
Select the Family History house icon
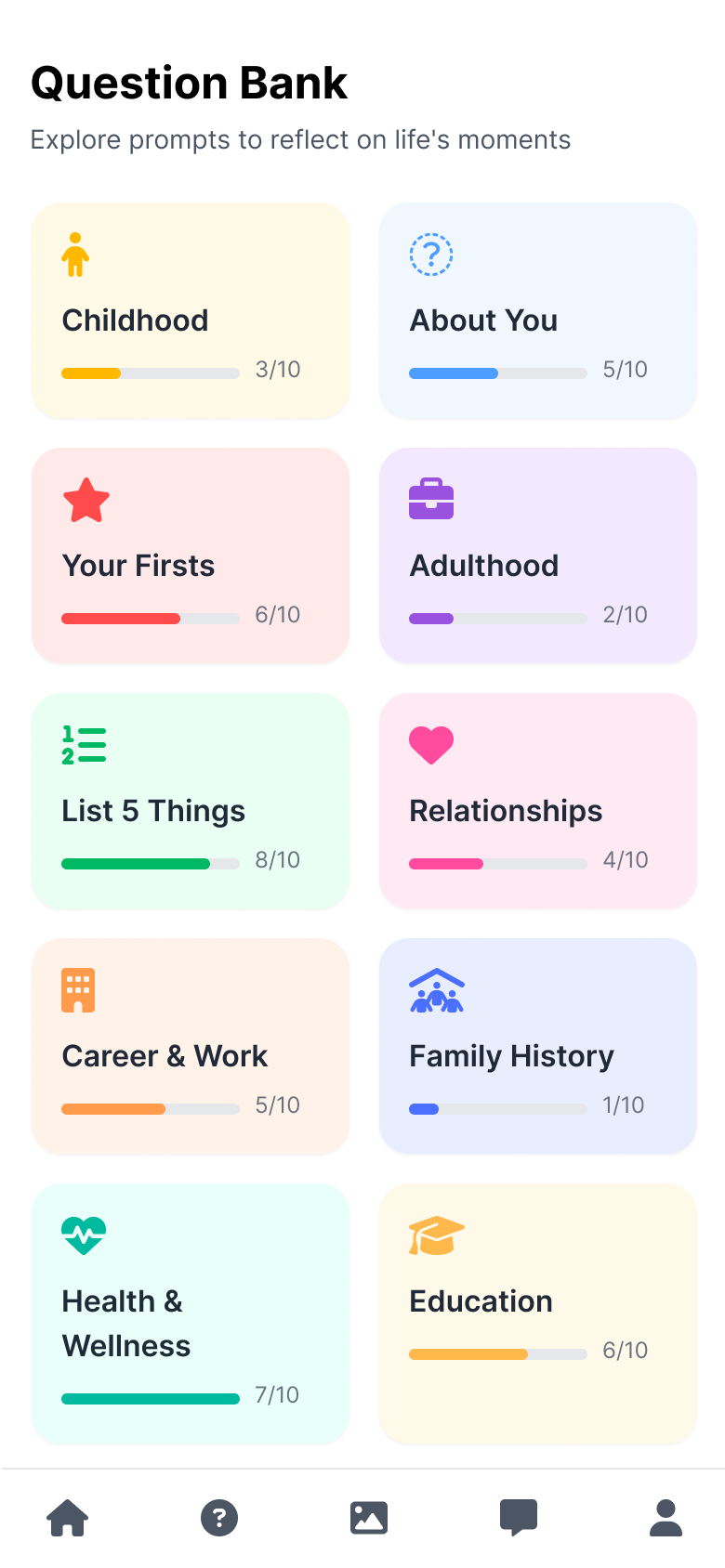coord(435,989)
